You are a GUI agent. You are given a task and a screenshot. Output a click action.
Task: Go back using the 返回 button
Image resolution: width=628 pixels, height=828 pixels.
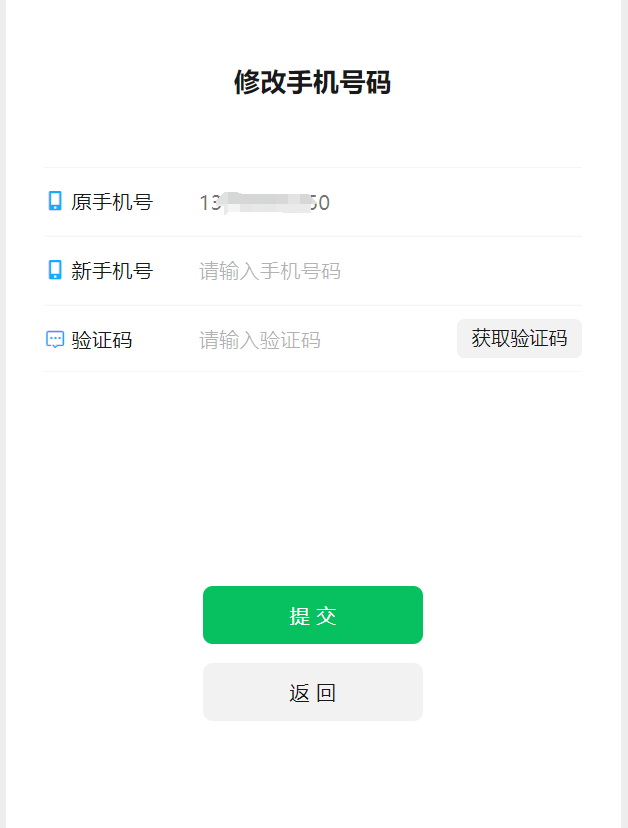point(313,692)
